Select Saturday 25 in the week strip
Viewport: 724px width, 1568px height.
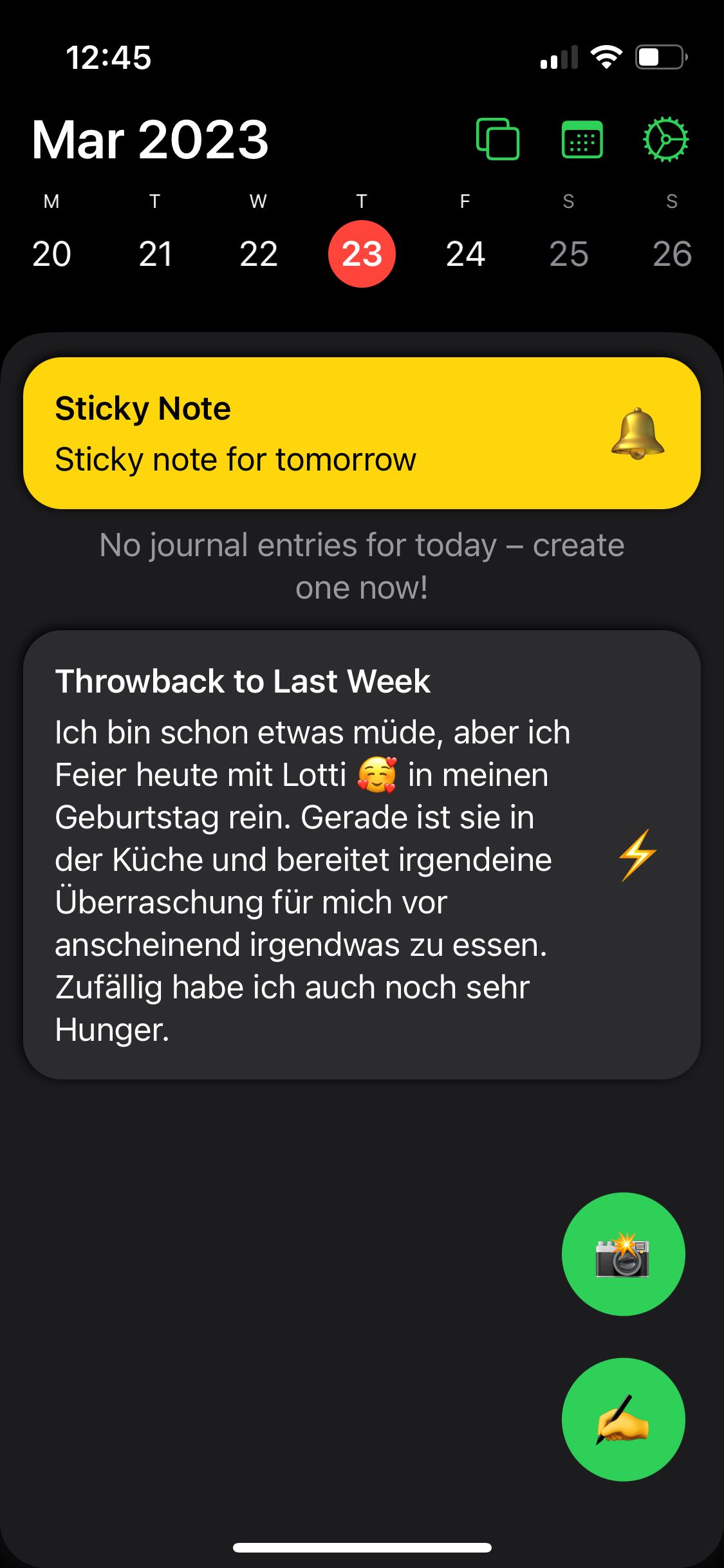pyautogui.click(x=569, y=253)
